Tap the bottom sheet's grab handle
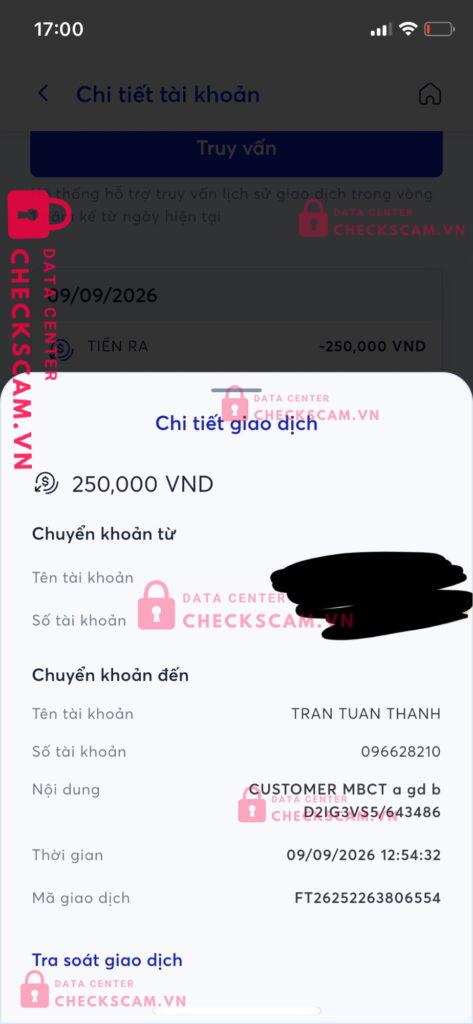Screen dimensions: 473x1024 [x=236, y=390]
